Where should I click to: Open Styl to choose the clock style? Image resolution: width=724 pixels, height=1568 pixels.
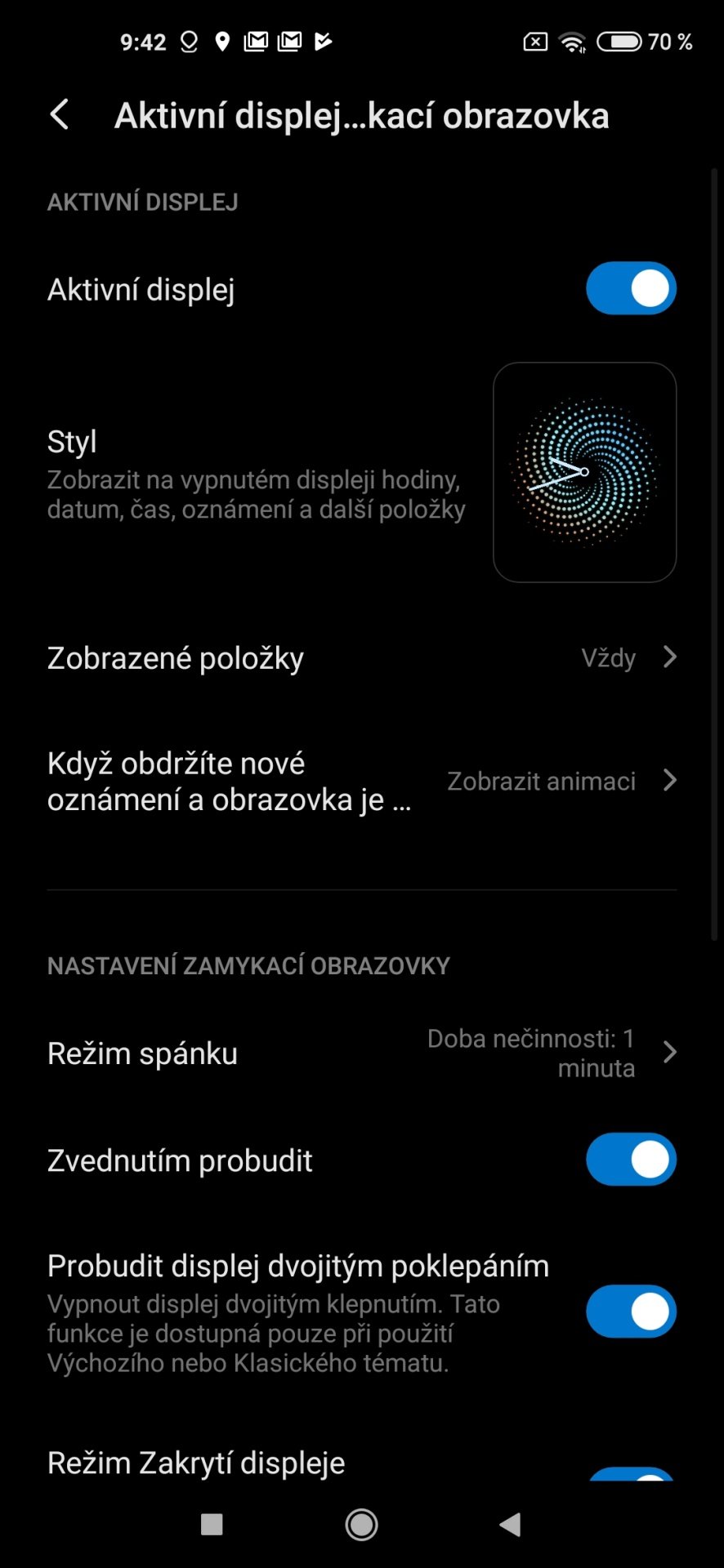(362, 472)
